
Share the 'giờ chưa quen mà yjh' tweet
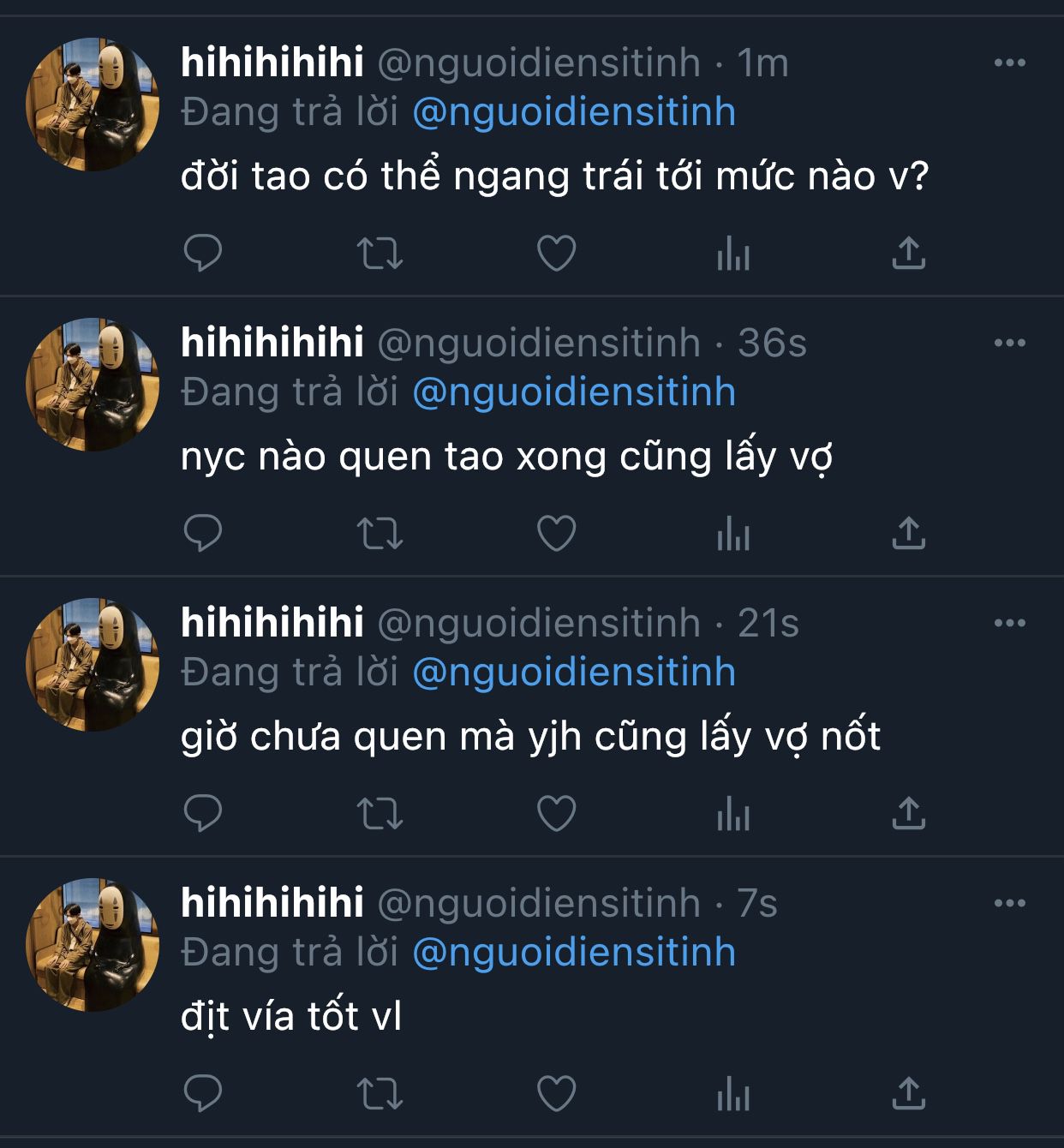(x=908, y=813)
